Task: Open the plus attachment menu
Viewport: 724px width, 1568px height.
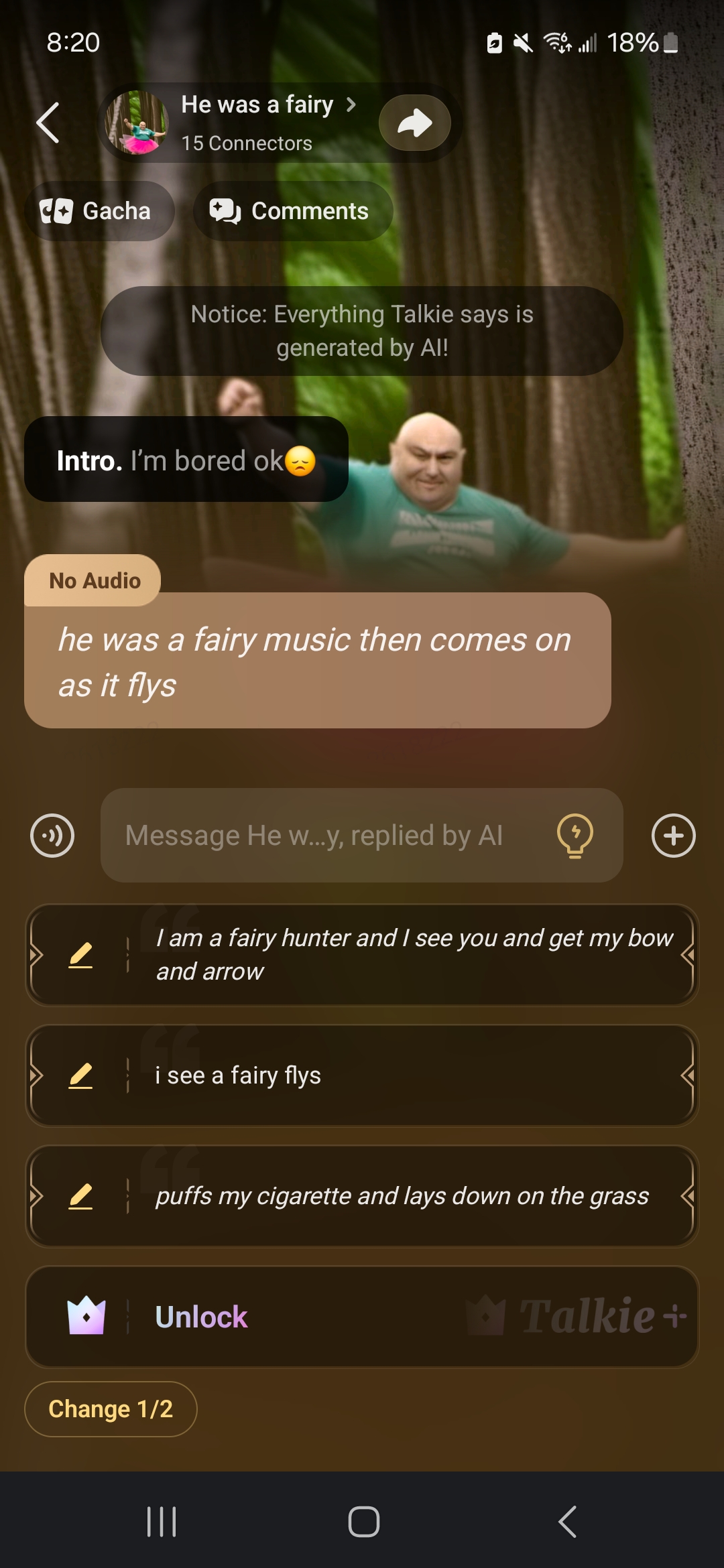Action: (x=673, y=836)
